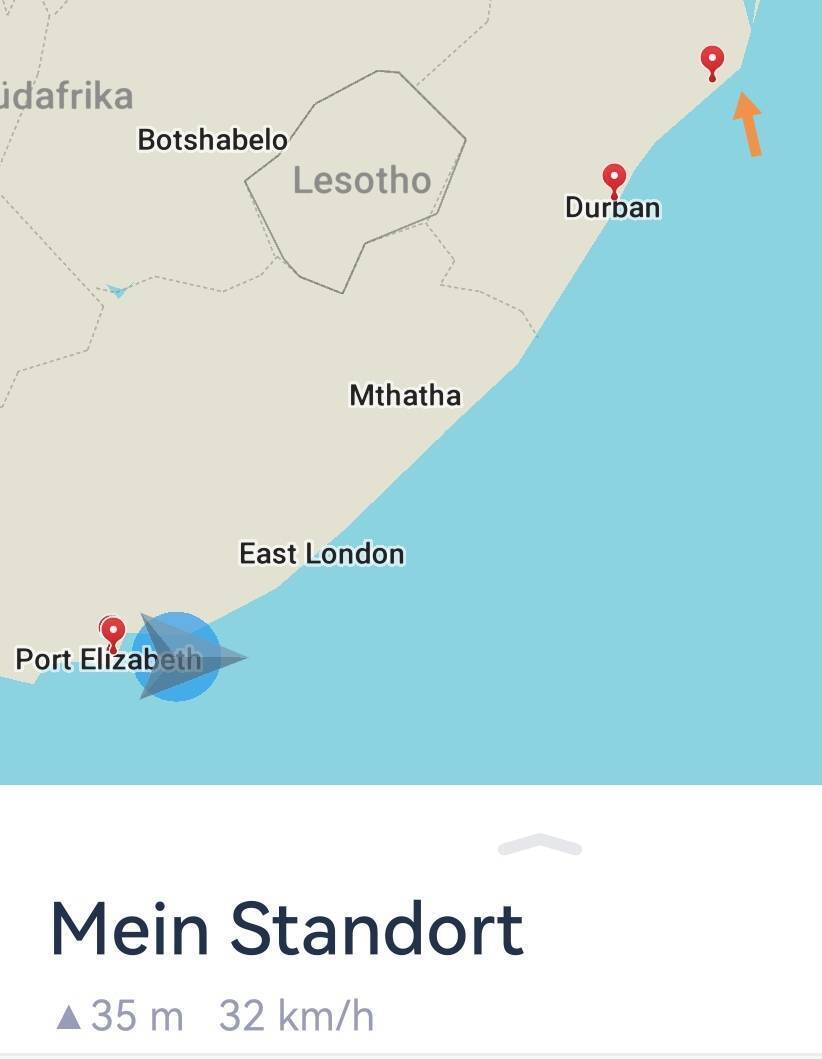The height and width of the screenshot is (1059, 822).
Task: Tap the blue current location marker
Action: (177, 657)
